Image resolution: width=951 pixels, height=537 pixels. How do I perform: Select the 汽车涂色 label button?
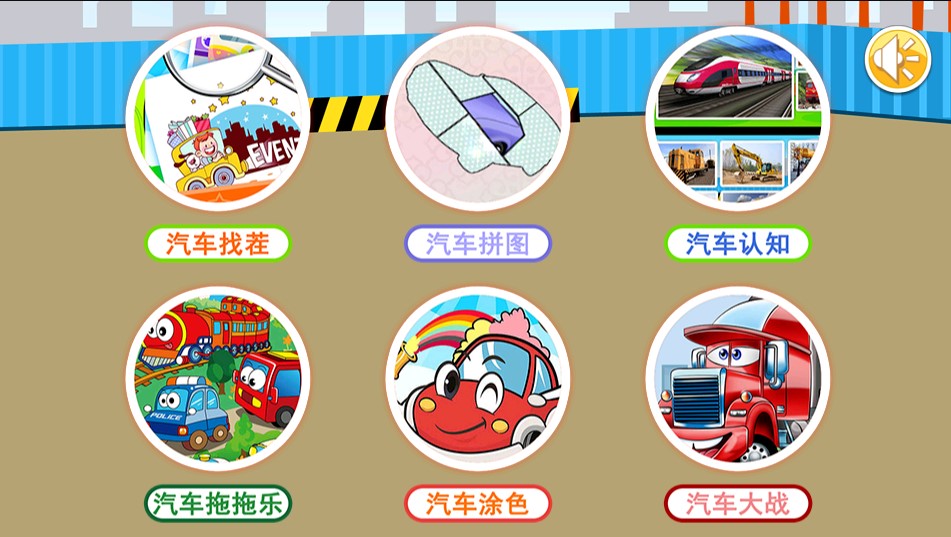478,503
